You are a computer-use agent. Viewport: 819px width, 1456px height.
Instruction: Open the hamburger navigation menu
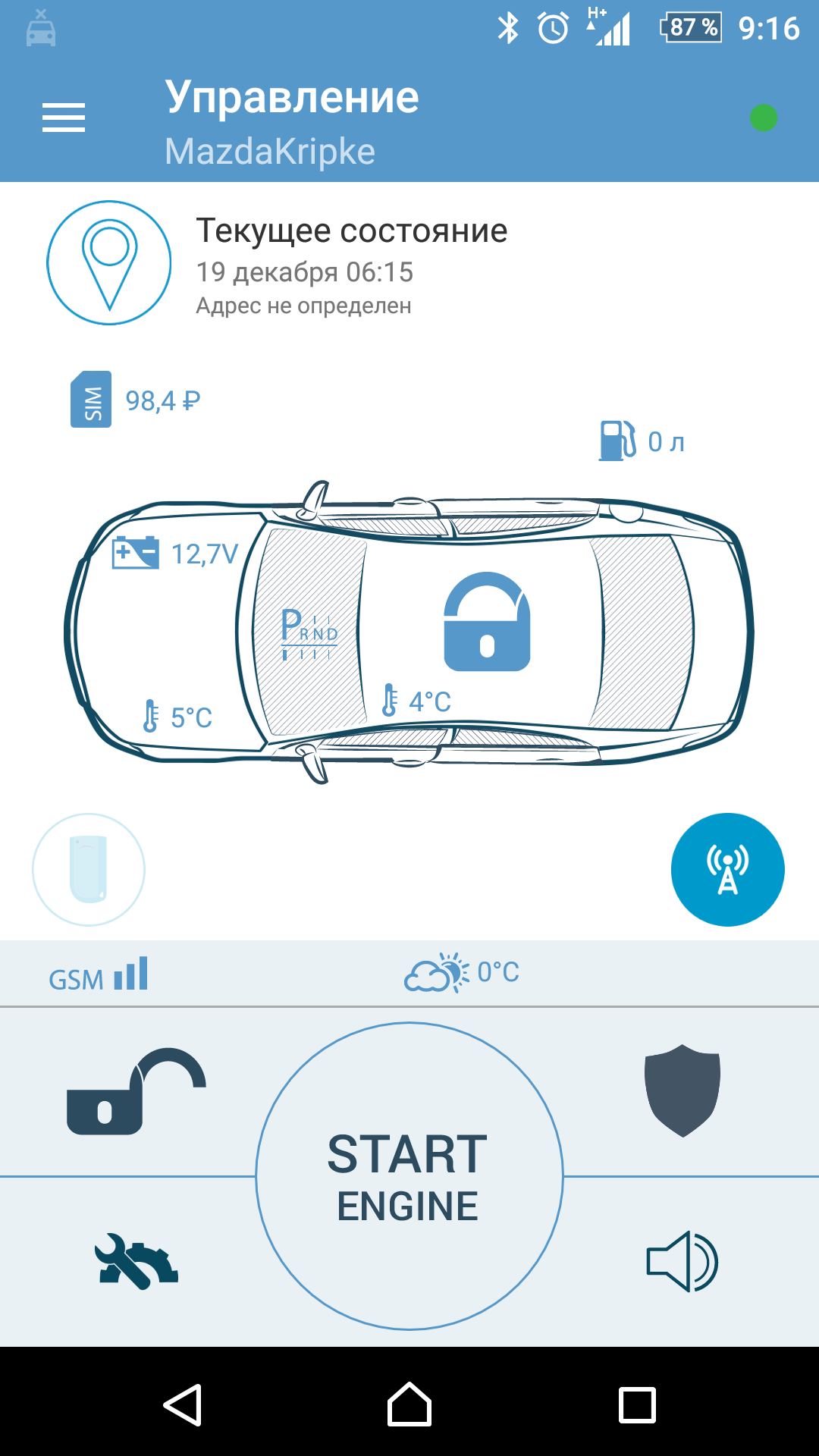(64, 118)
